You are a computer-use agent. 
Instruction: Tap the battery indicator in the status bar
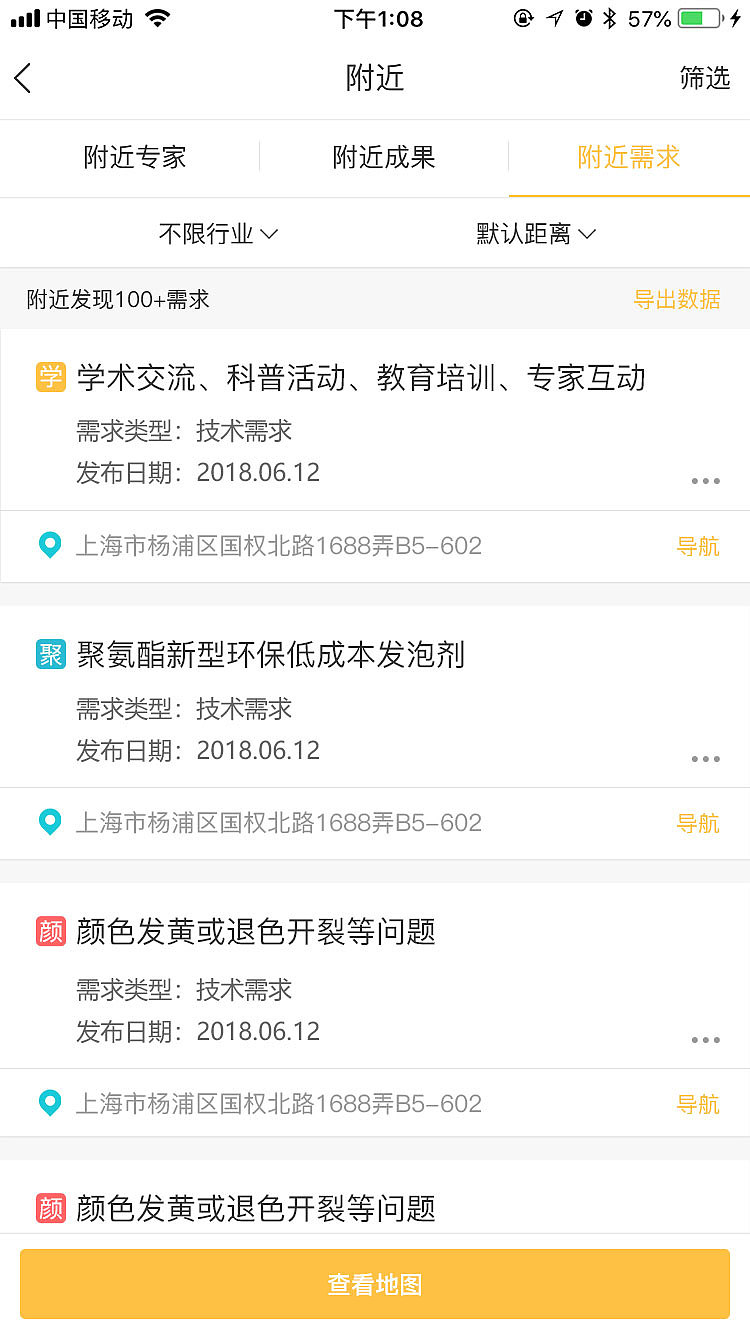696,17
